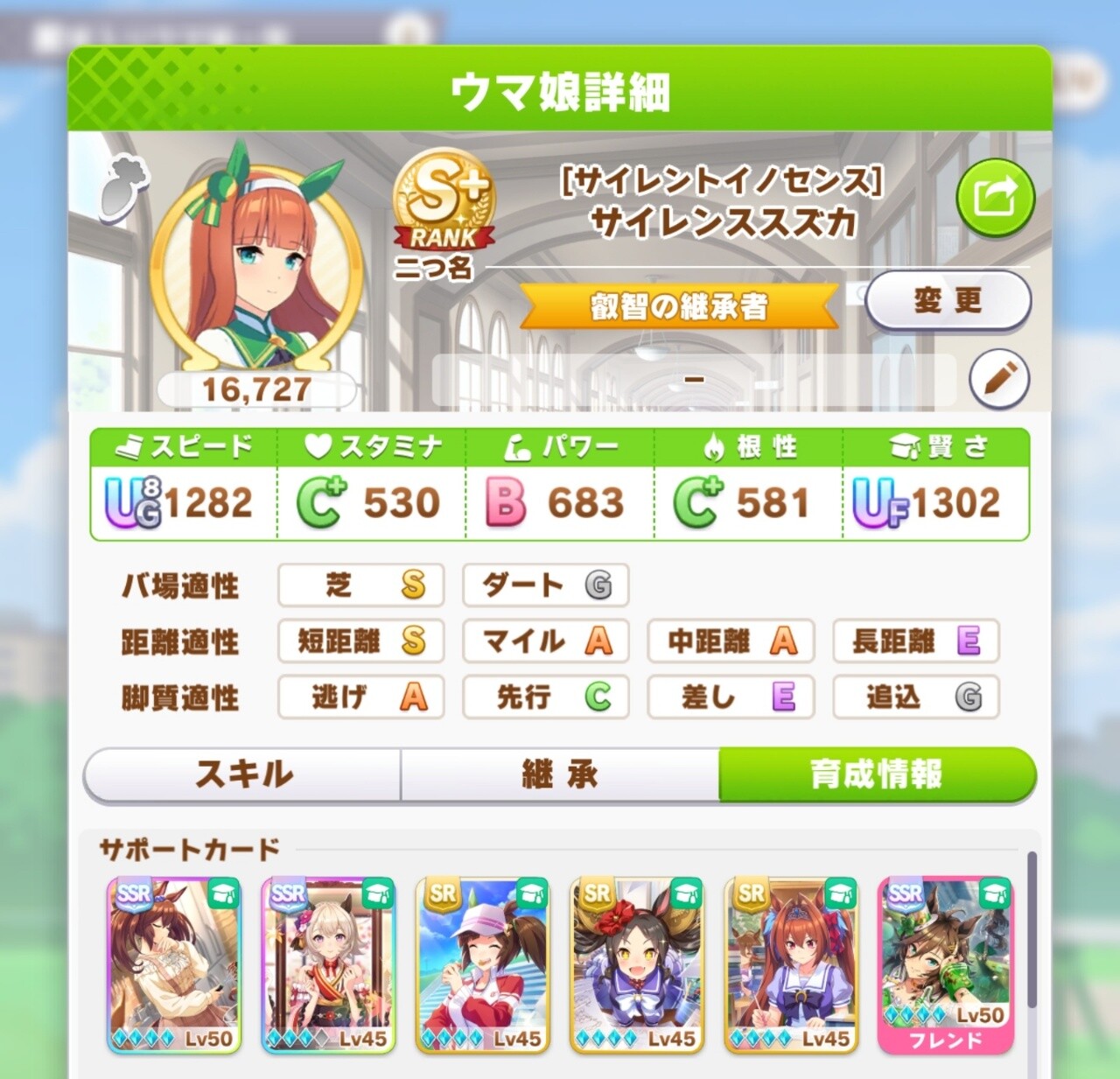Switch to the スキル tab

click(243, 774)
